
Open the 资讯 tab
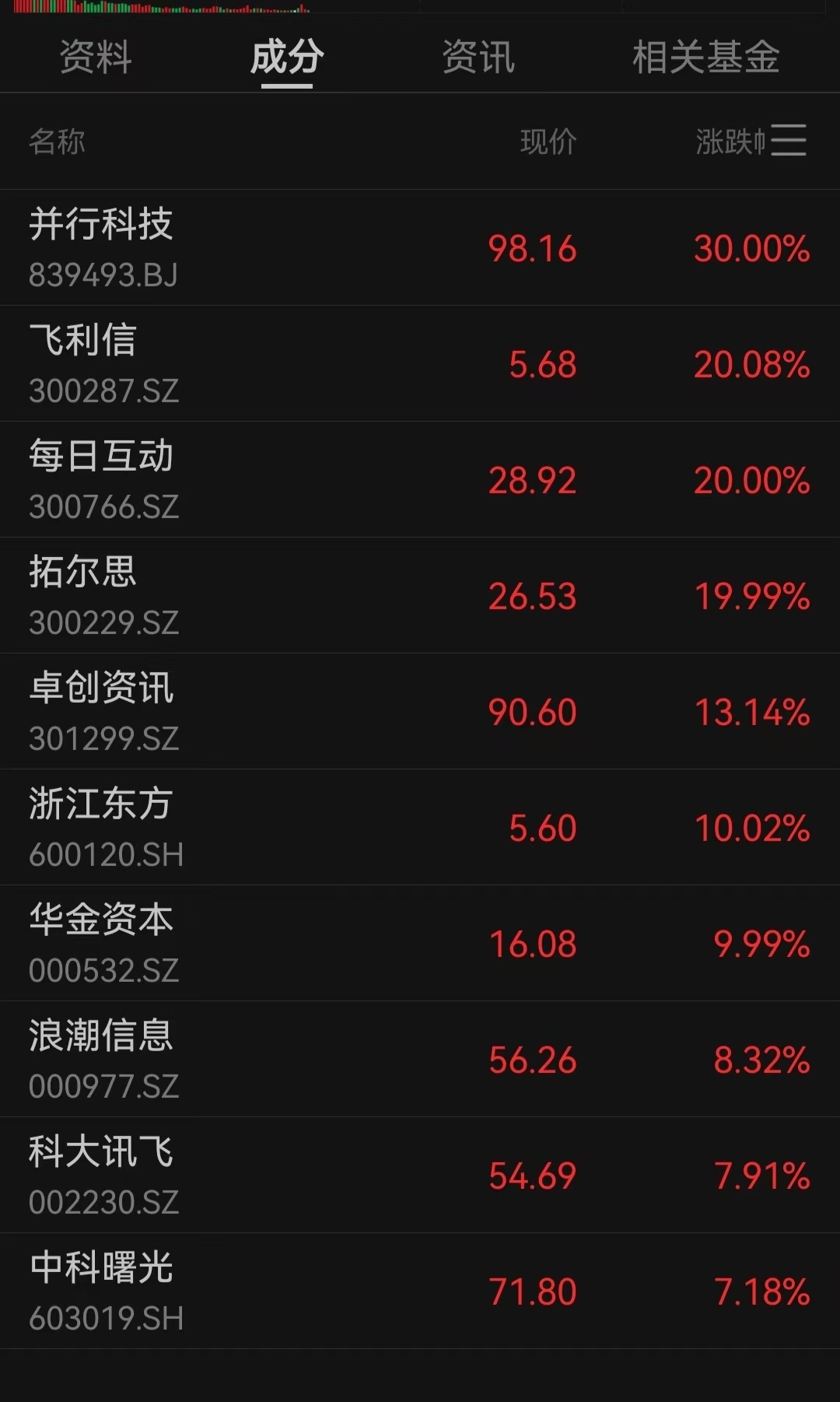[478, 58]
